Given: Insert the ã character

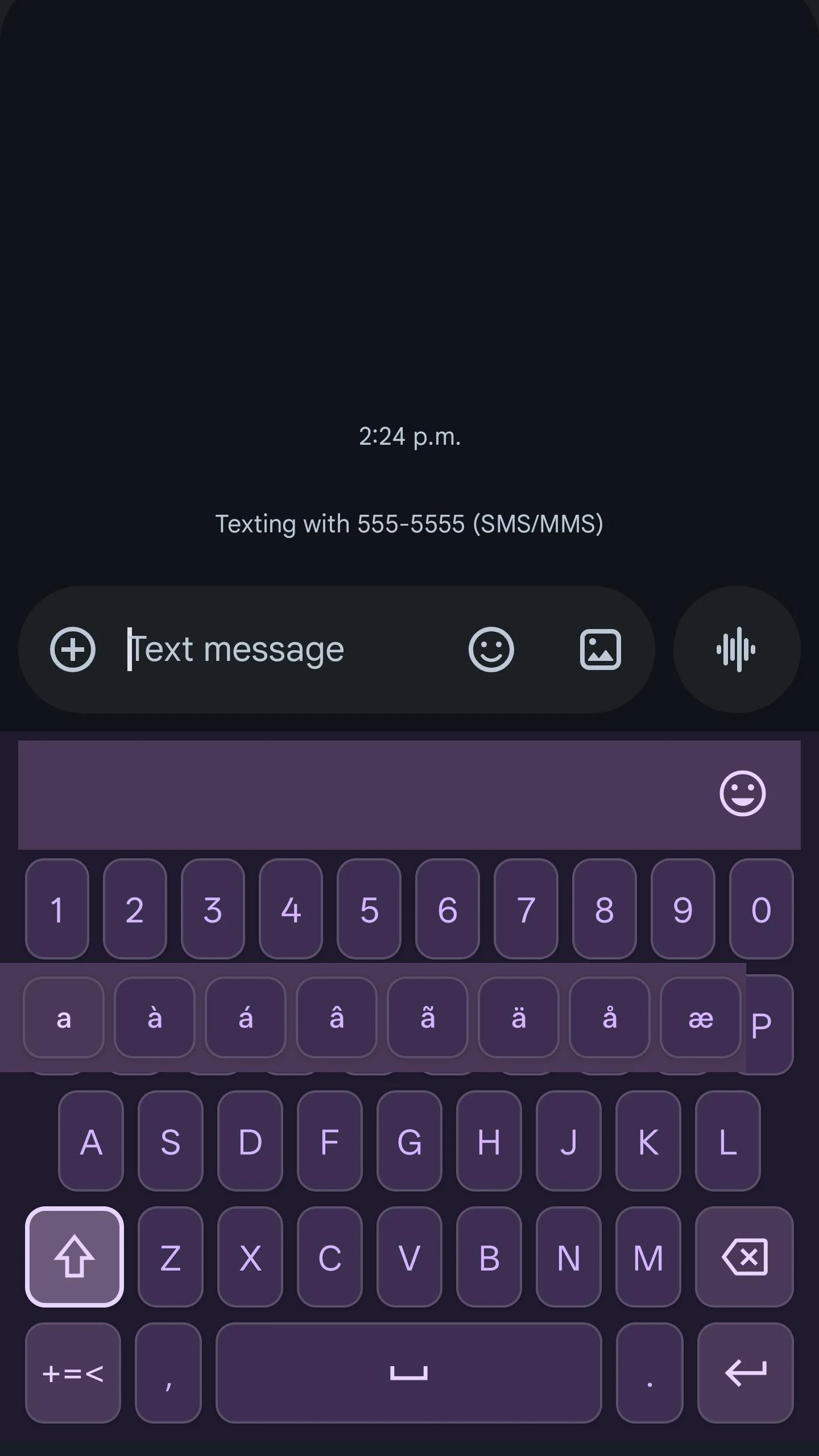Looking at the screenshot, I should [428, 1018].
